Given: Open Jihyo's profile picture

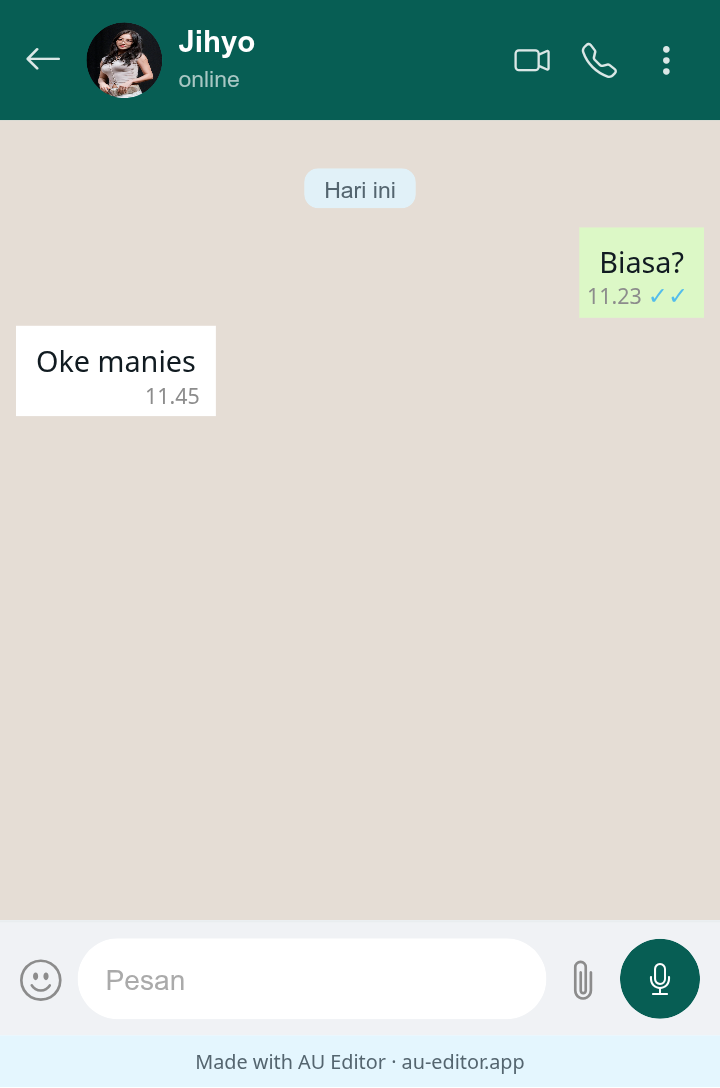Looking at the screenshot, I should (x=124, y=59).
